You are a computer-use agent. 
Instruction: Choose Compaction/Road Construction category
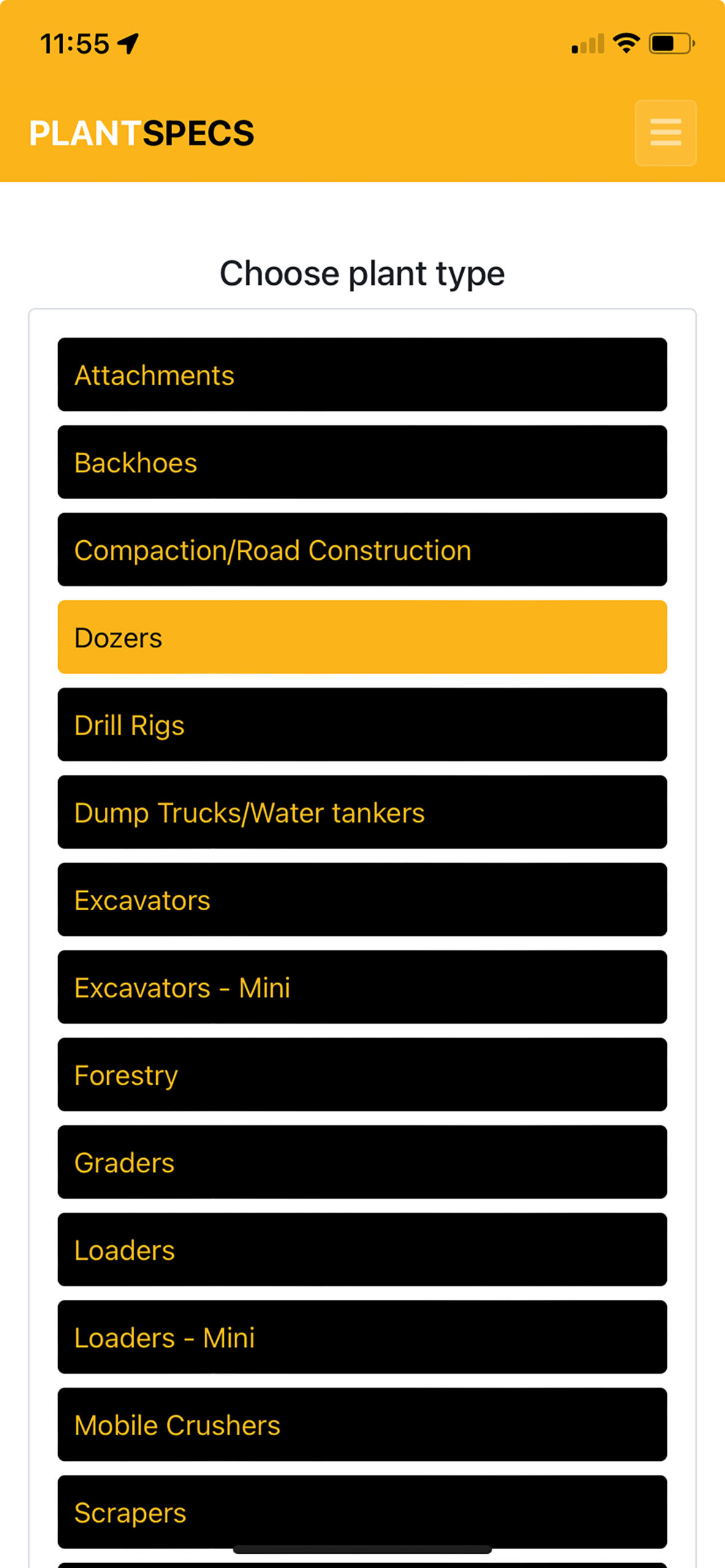(x=362, y=550)
